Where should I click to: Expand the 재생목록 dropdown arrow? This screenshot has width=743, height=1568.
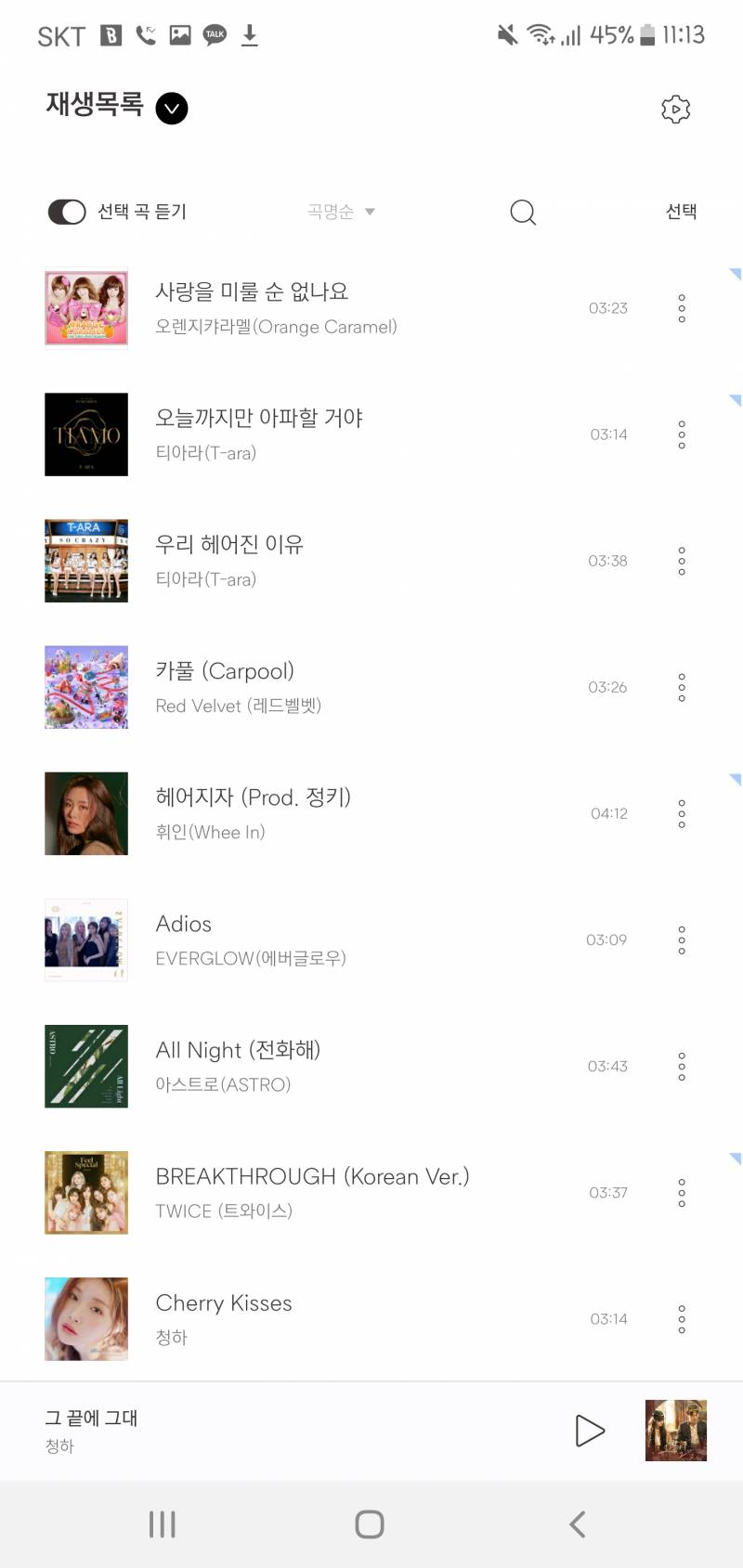pyautogui.click(x=172, y=109)
